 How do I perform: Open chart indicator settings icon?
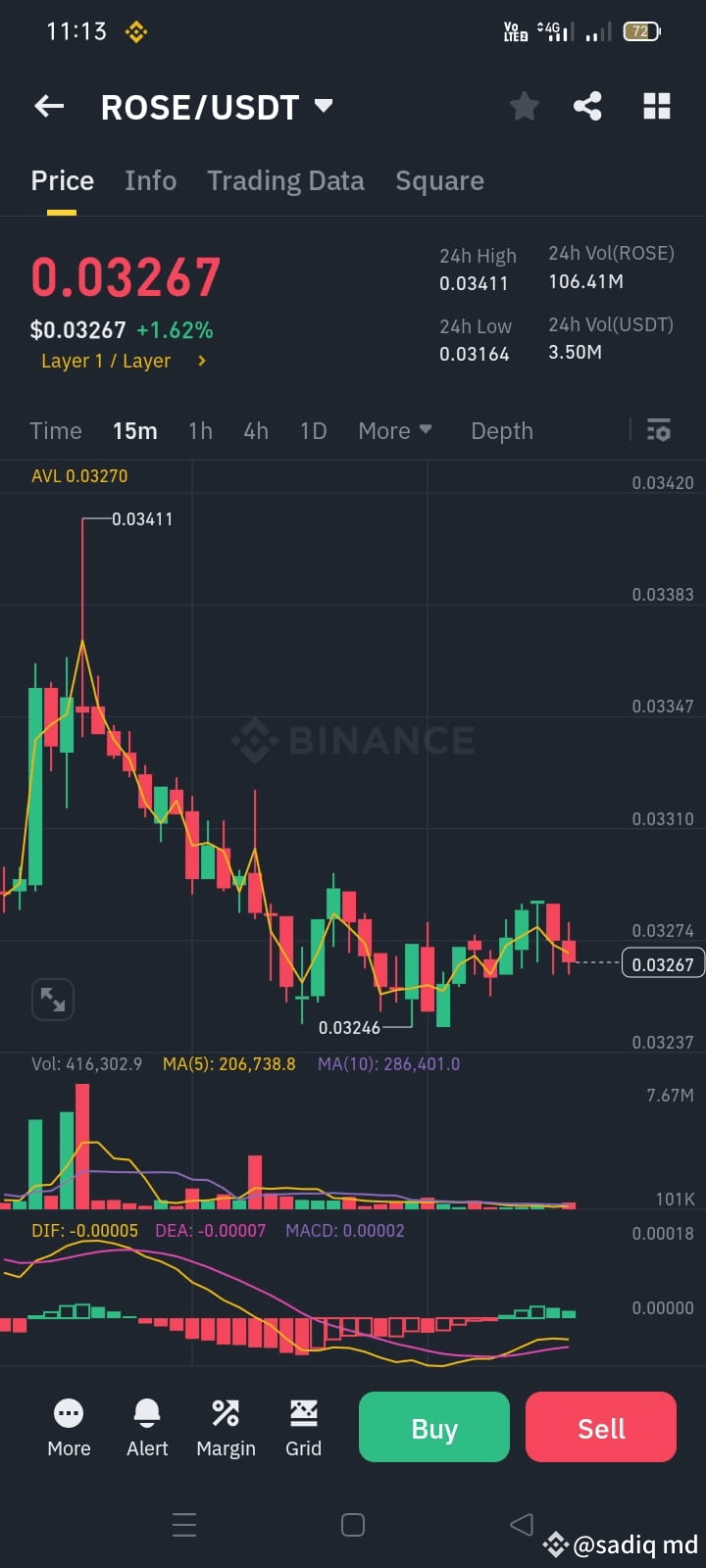[x=658, y=430]
